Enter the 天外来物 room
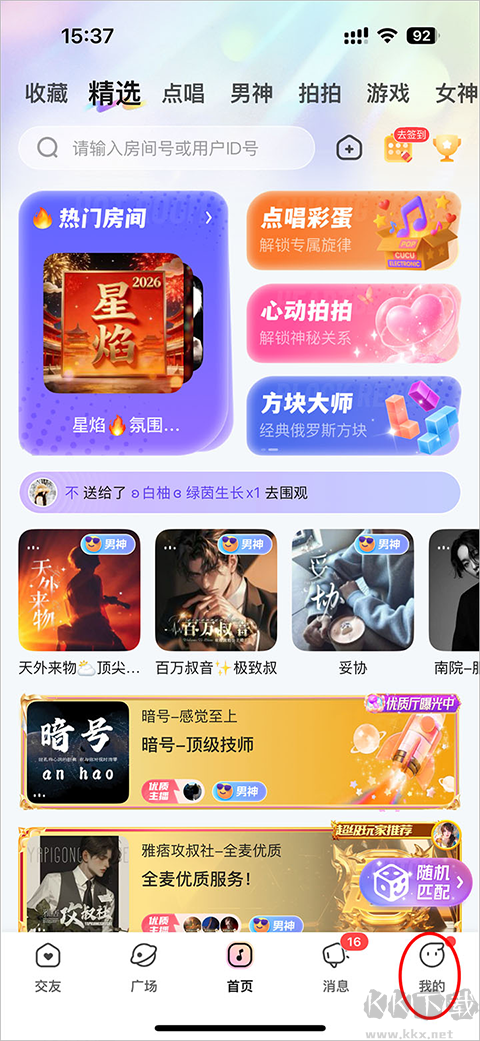This screenshot has width=480, height=1041. (80, 601)
